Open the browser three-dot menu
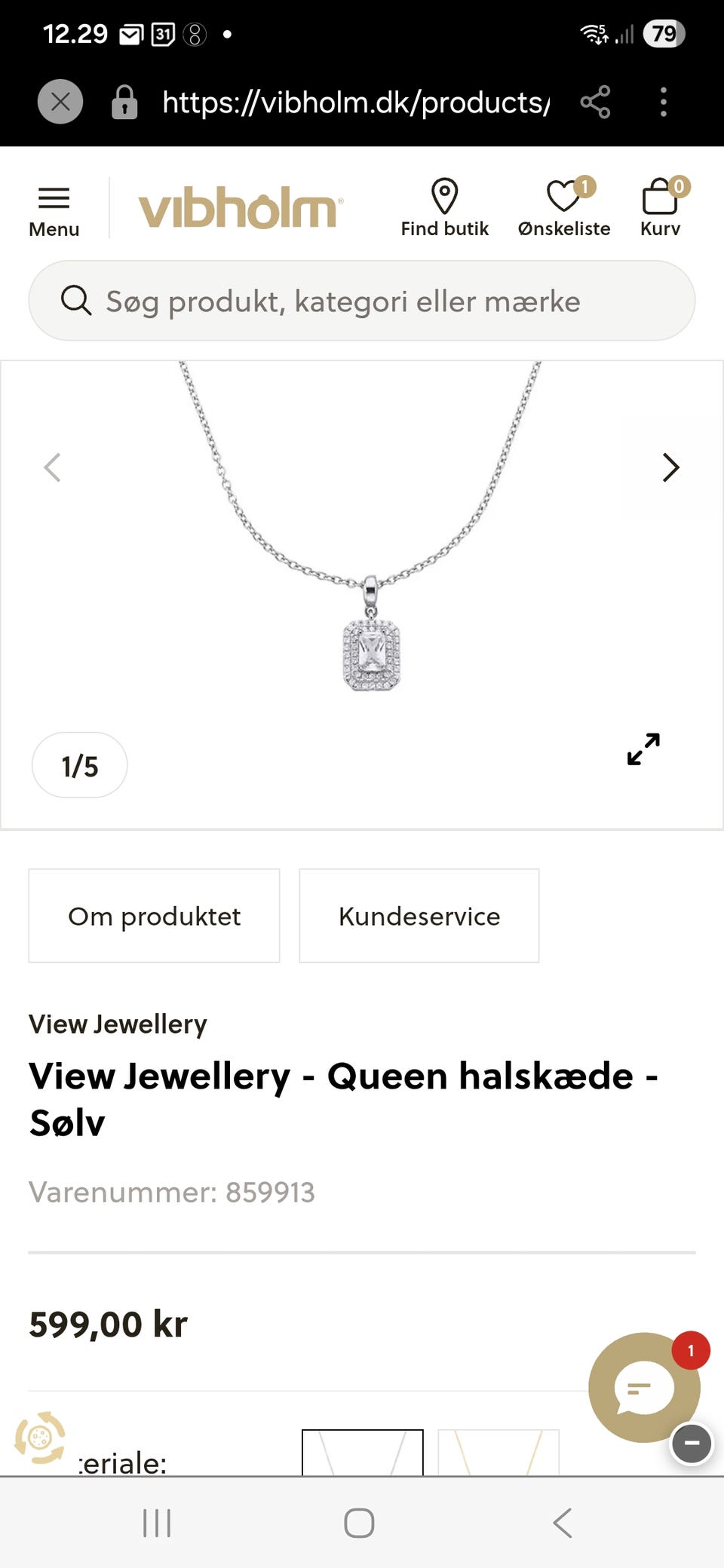The image size is (724, 1568). [x=663, y=103]
